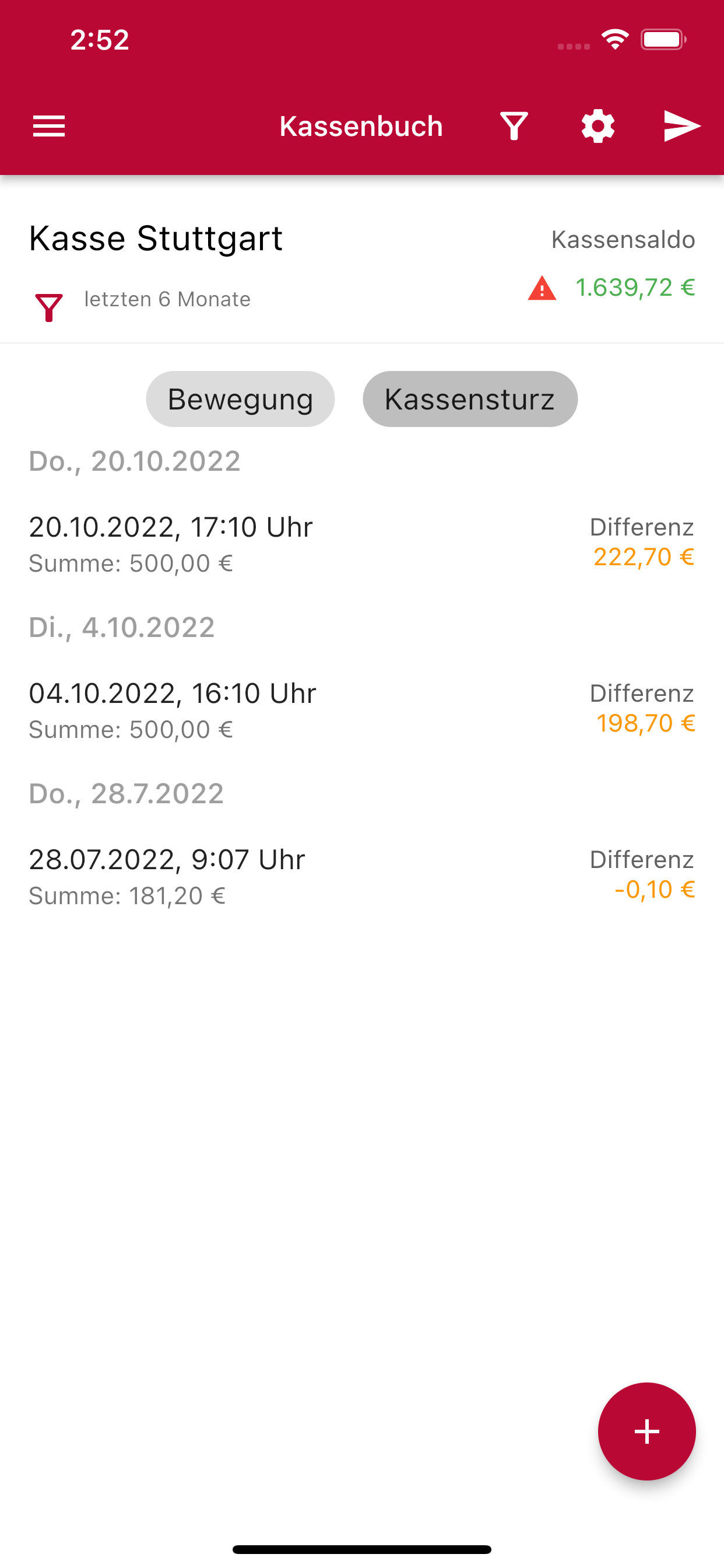
Task: Switch to the Bewegung chip
Action: pyautogui.click(x=240, y=400)
